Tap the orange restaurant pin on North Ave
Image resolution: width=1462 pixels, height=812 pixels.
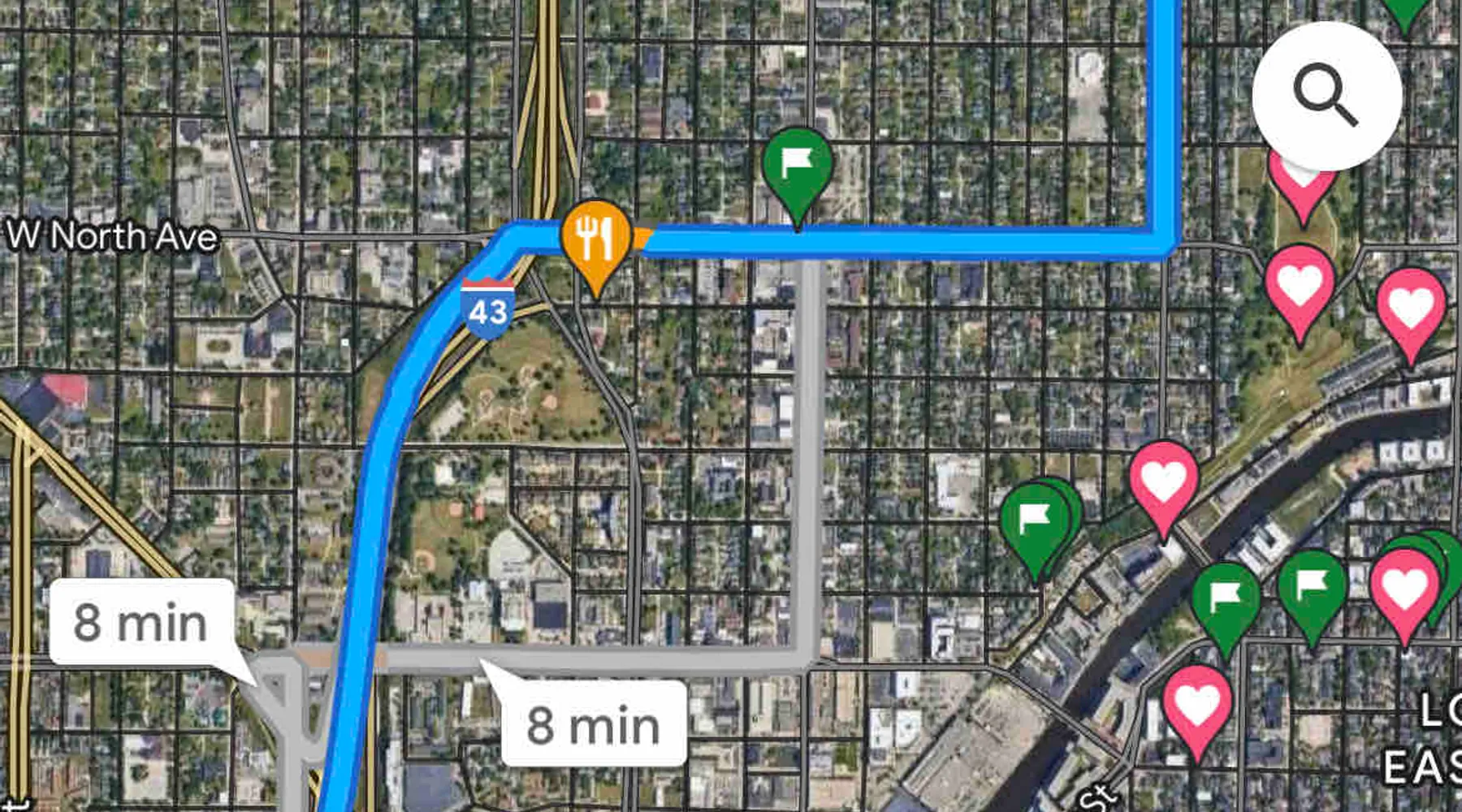tap(596, 236)
